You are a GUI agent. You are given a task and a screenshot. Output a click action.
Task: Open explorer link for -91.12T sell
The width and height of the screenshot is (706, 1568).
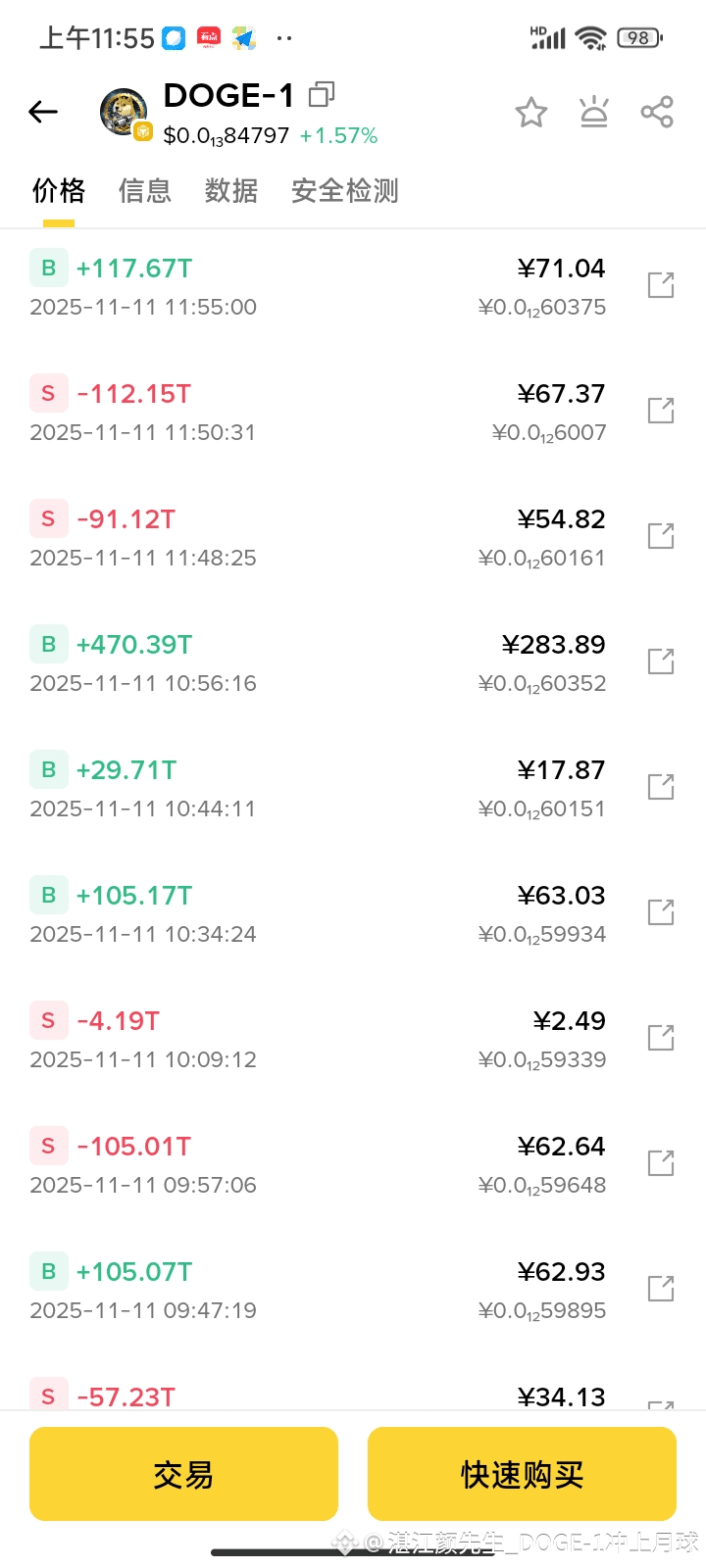tap(661, 536)
